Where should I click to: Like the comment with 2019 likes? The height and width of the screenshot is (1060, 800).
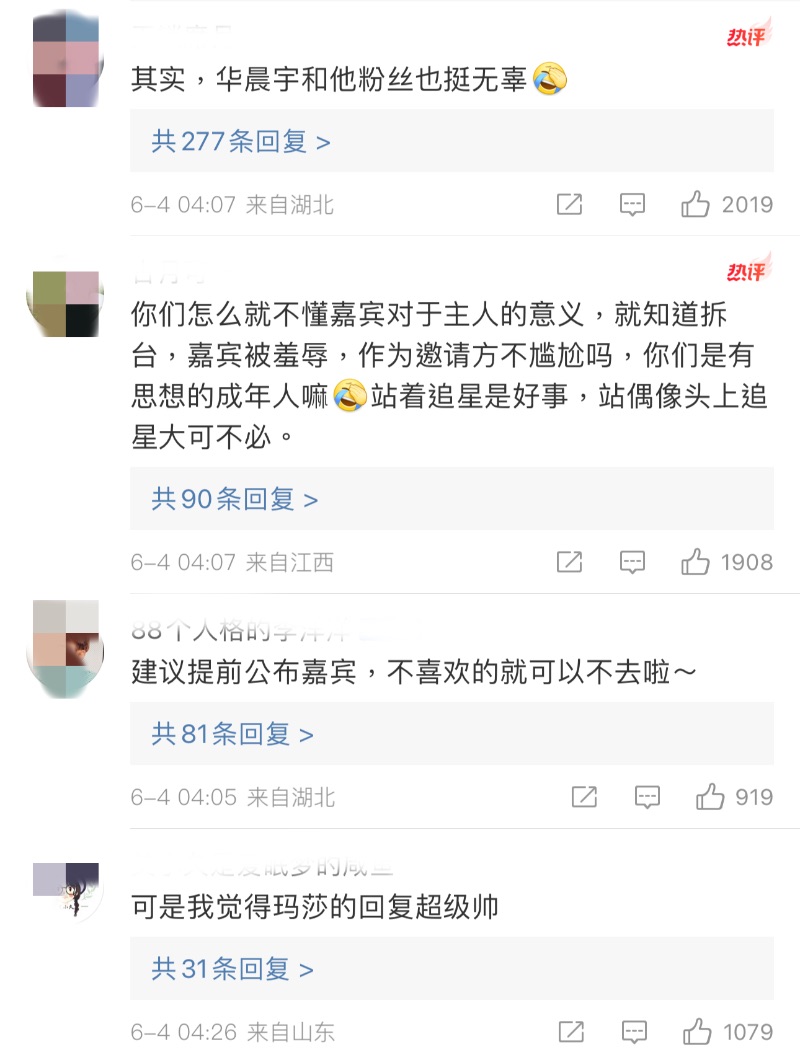point(696,205)
